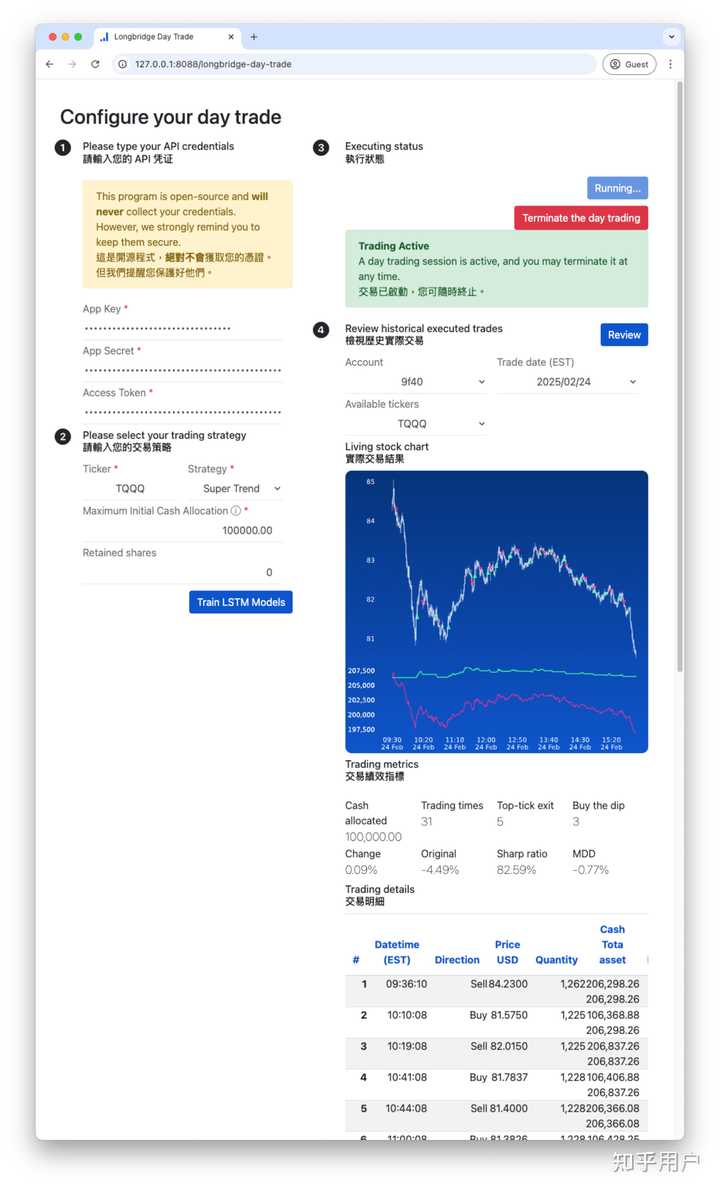Click the step 4 Review trades circle icon
The height and width of the screenshot is (1187, 720).
pyautogui.click(x=322, y=330)
